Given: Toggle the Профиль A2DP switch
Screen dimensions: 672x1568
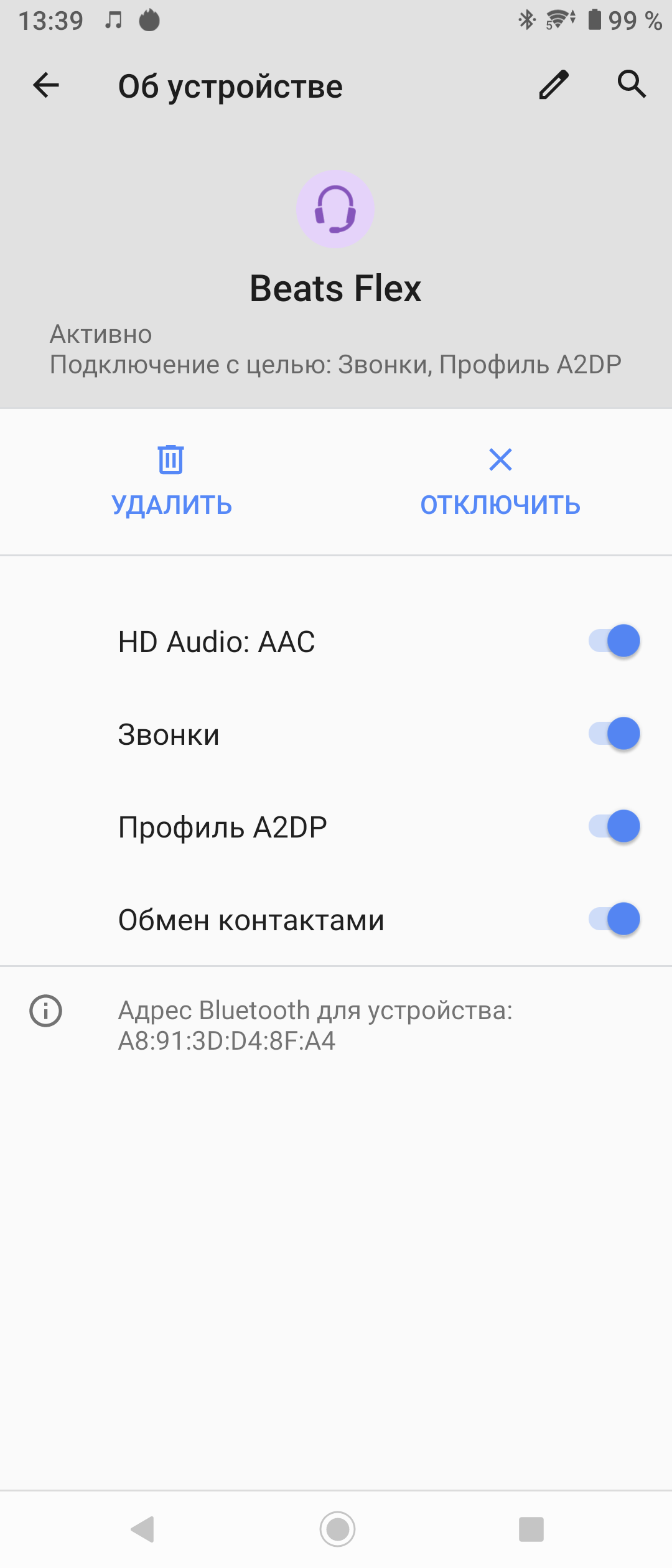Looking at the screenshot, I should pyautogui.click(x=614, y=826).
